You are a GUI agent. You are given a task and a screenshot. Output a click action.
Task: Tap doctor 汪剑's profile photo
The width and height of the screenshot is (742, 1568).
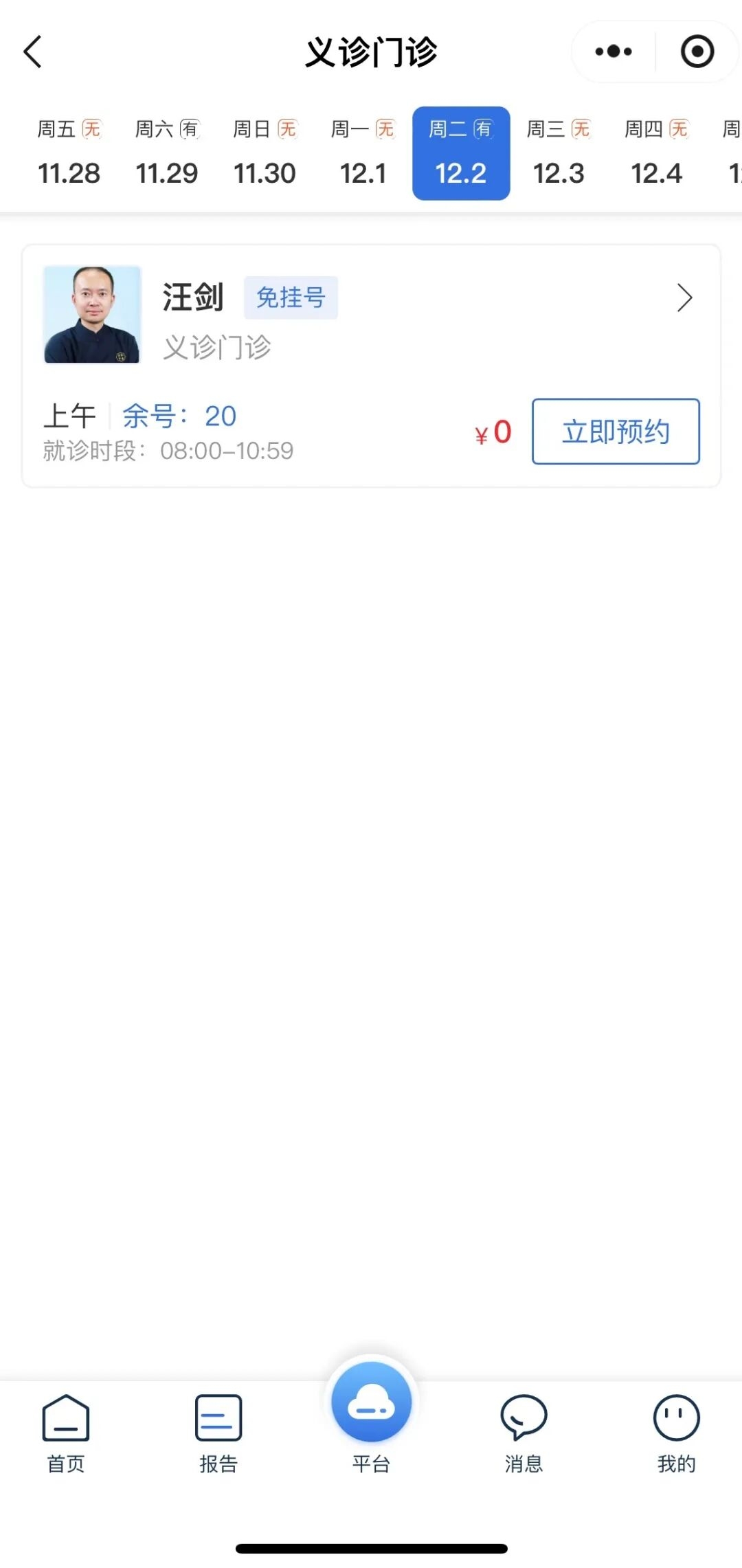click(91, 315)
